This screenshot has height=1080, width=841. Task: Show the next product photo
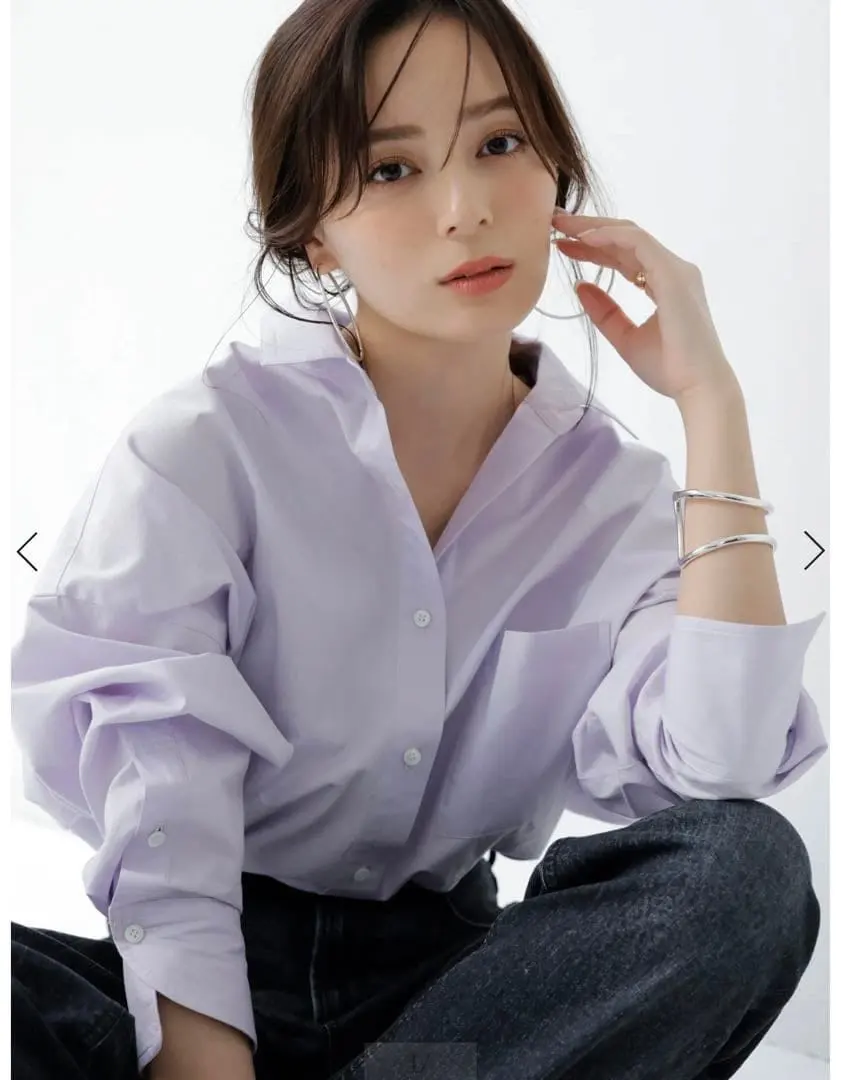[x=813, y=550]
